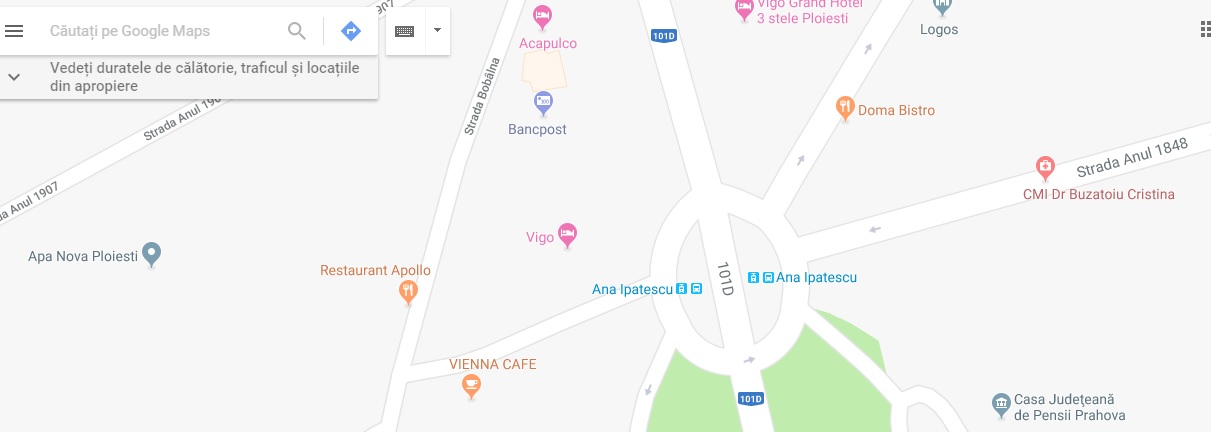The image size is (1211, 432).
Task: Select the Apa Nova Ploiesti pin
Action: click(151, 255)
